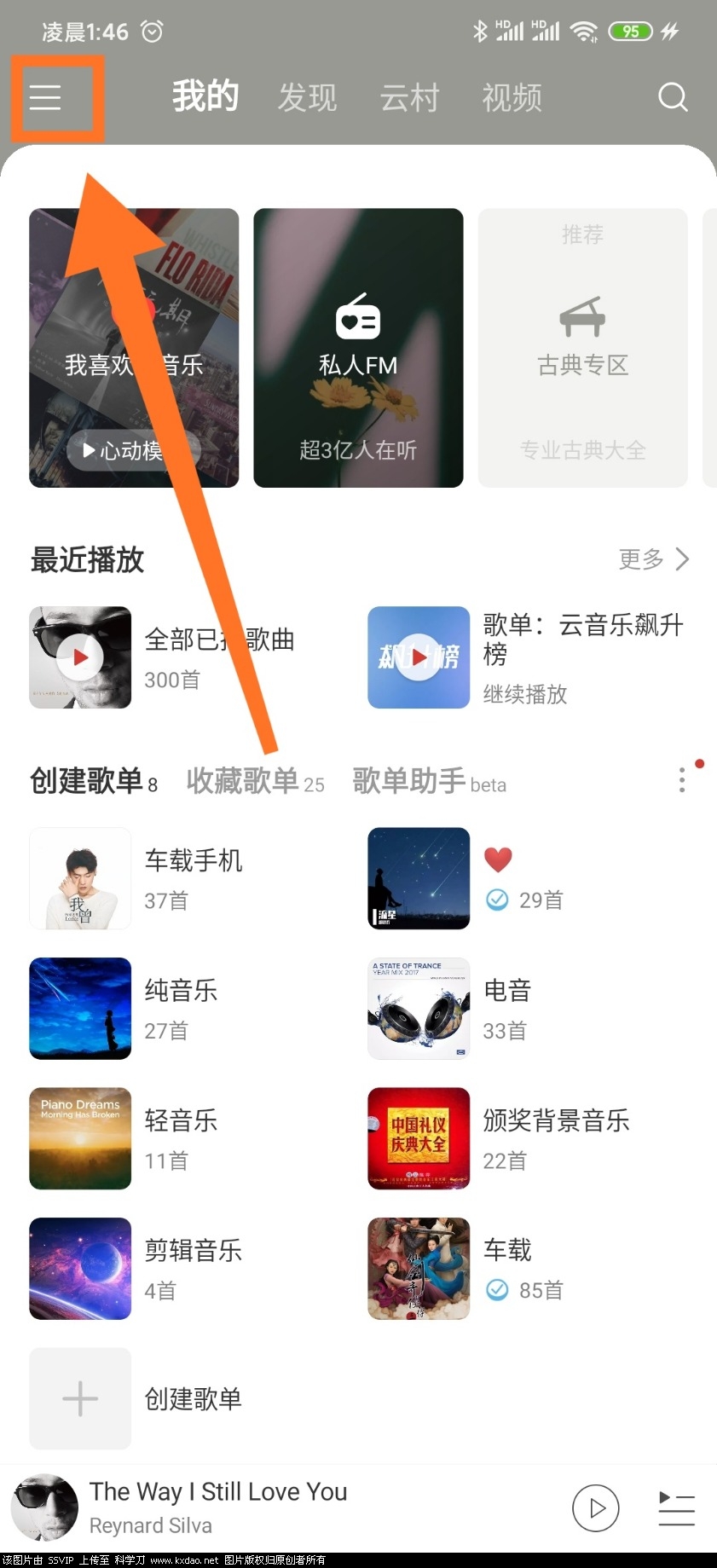Open the hamburger drawer menu
Viewport: 717px width, 1568px height.
pos(46,97)
